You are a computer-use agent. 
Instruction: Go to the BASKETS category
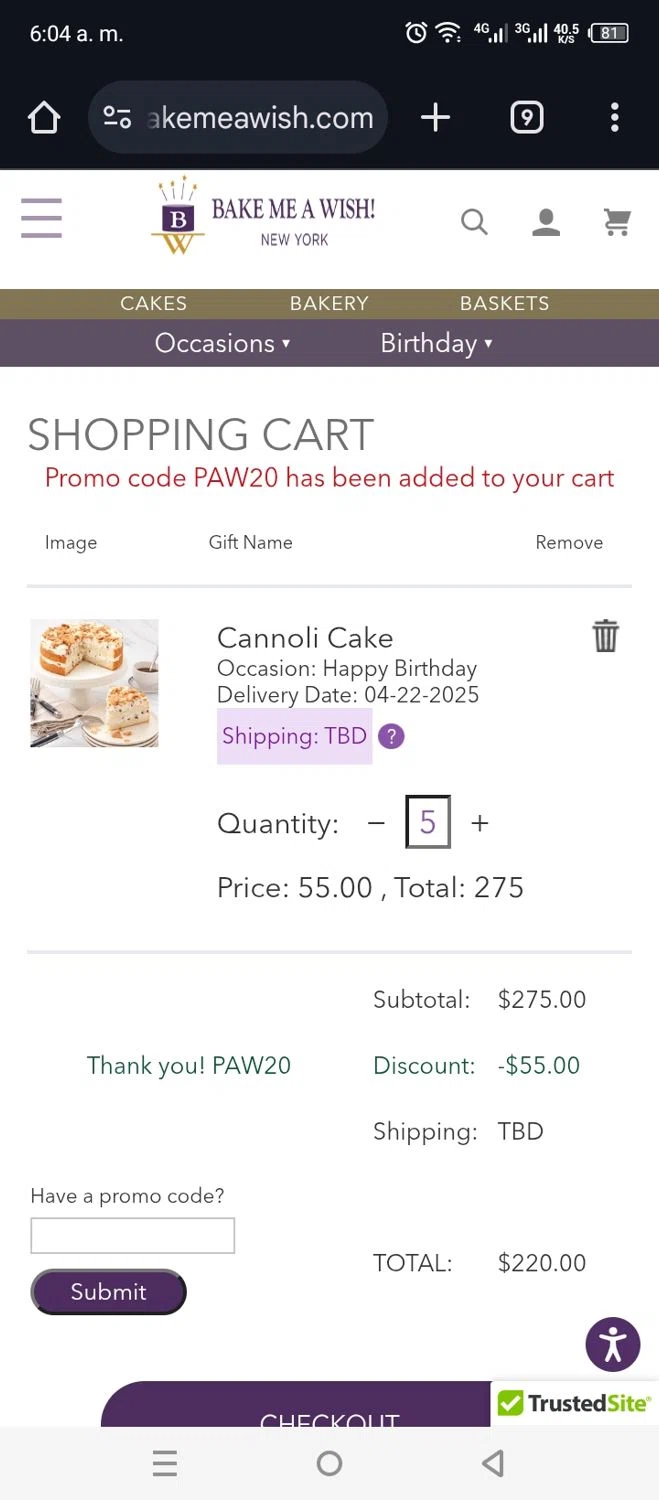504,303
